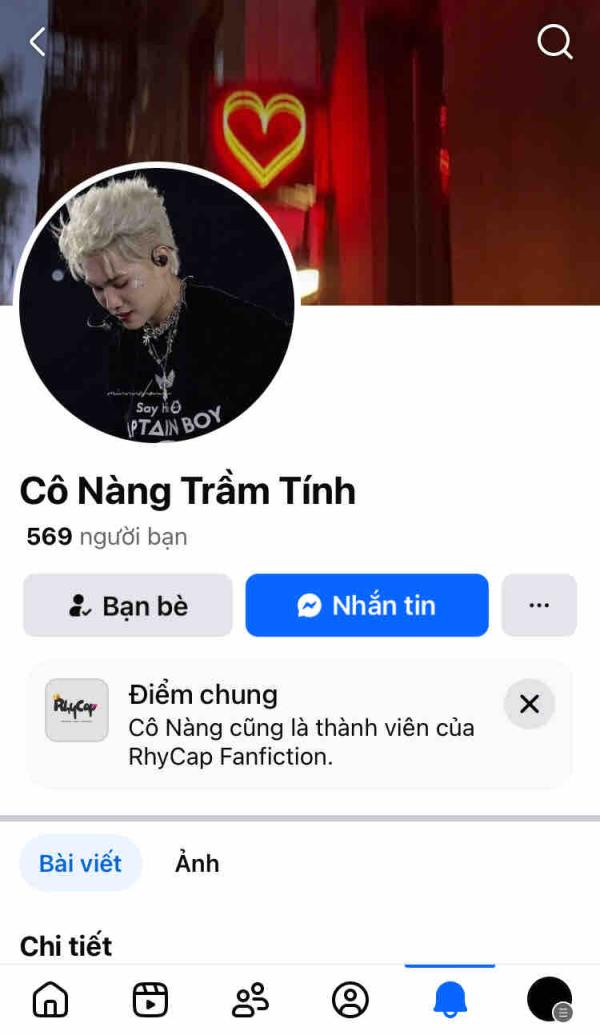Open the Profile tab in bottom bar
The width and height of the screenshot is (600, 1035).
tap(350, 999)
